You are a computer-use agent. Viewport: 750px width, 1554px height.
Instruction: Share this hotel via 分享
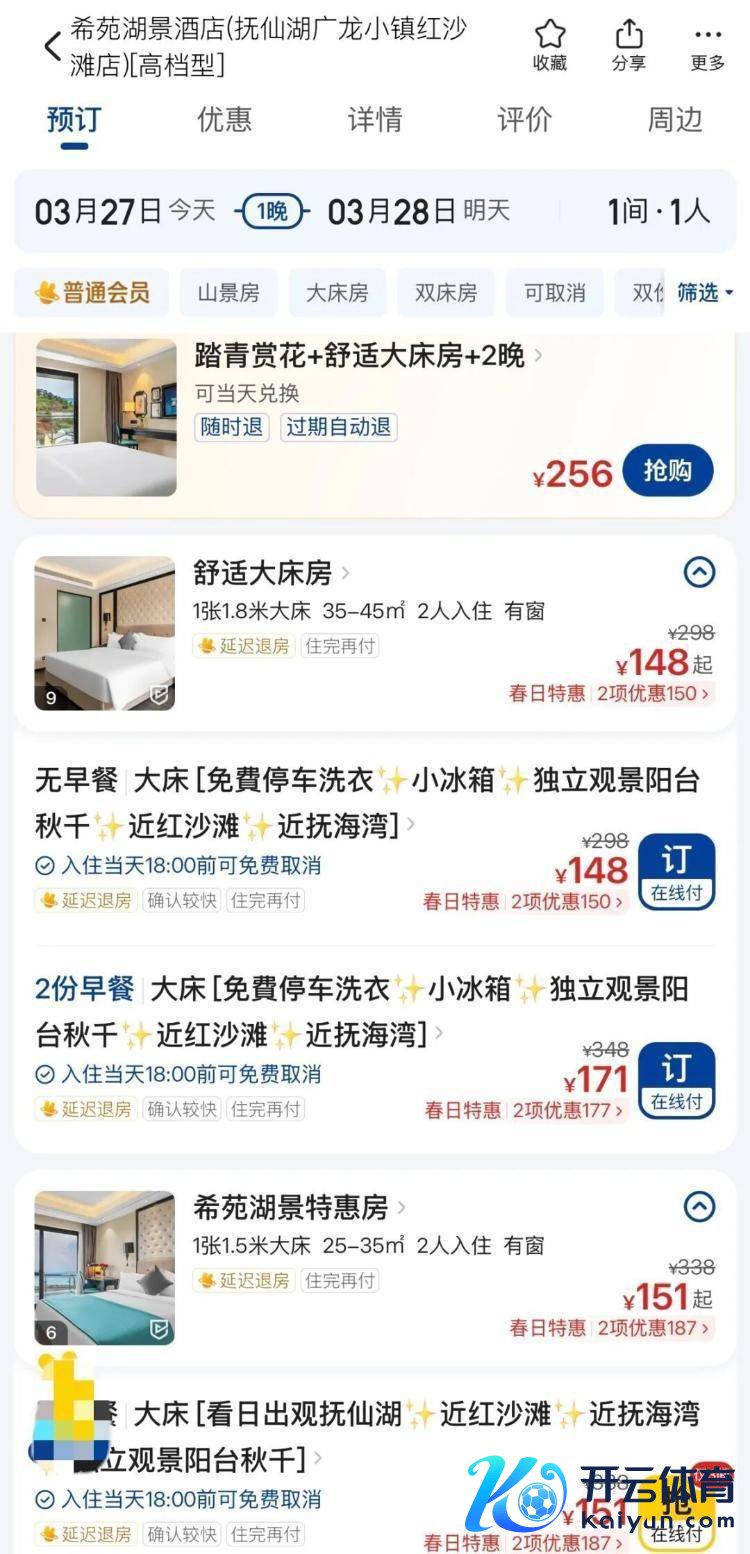[x=628, y=45]
